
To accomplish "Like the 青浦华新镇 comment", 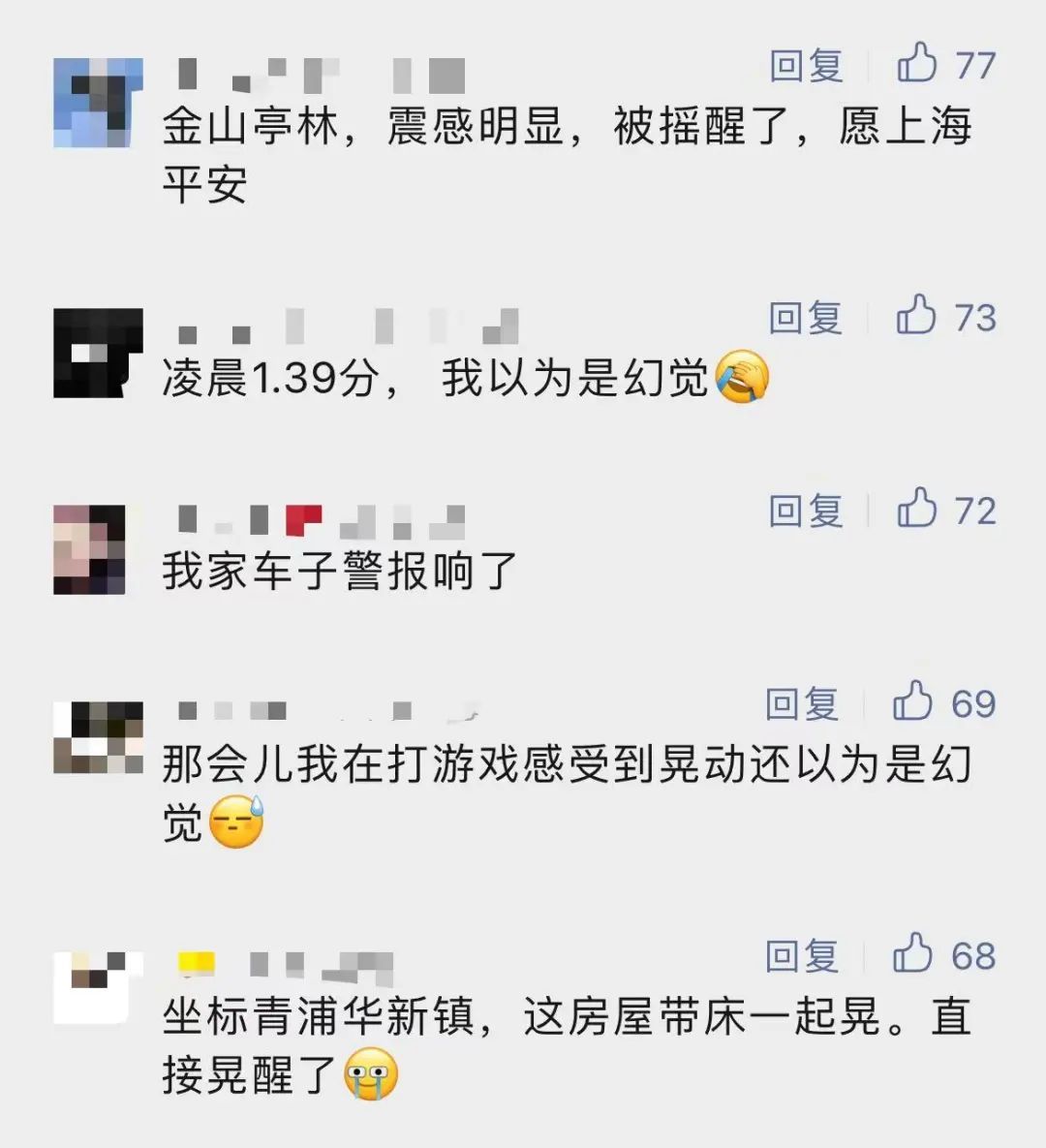I will pyautogui.click(x=912, y=954).
